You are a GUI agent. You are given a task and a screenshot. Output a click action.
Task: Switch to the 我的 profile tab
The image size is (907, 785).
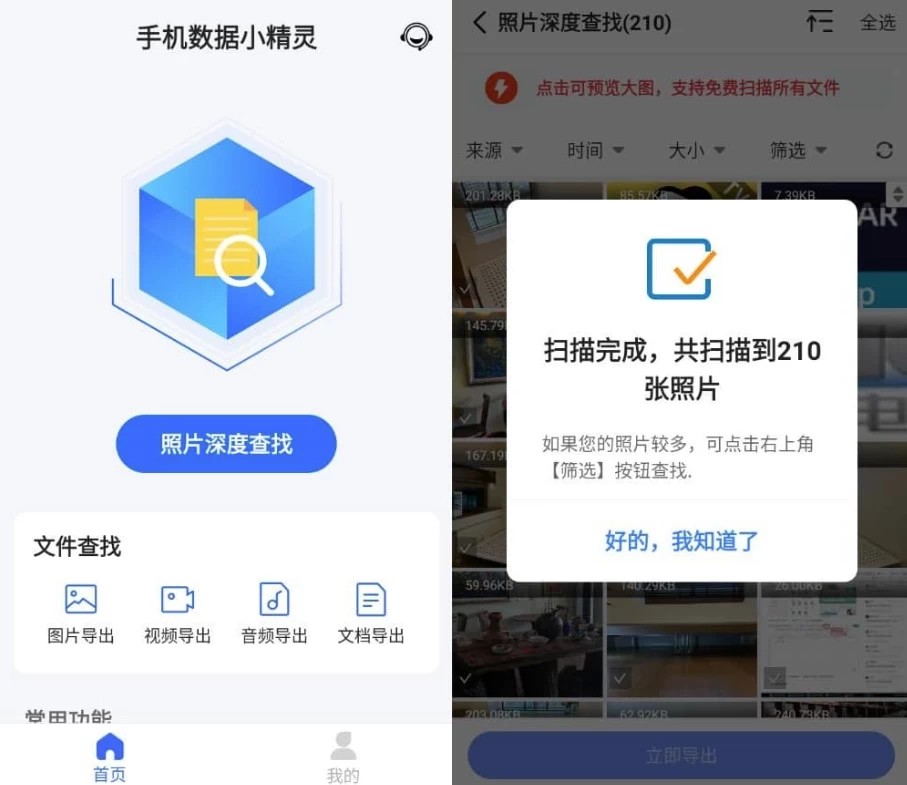point(343,758)
